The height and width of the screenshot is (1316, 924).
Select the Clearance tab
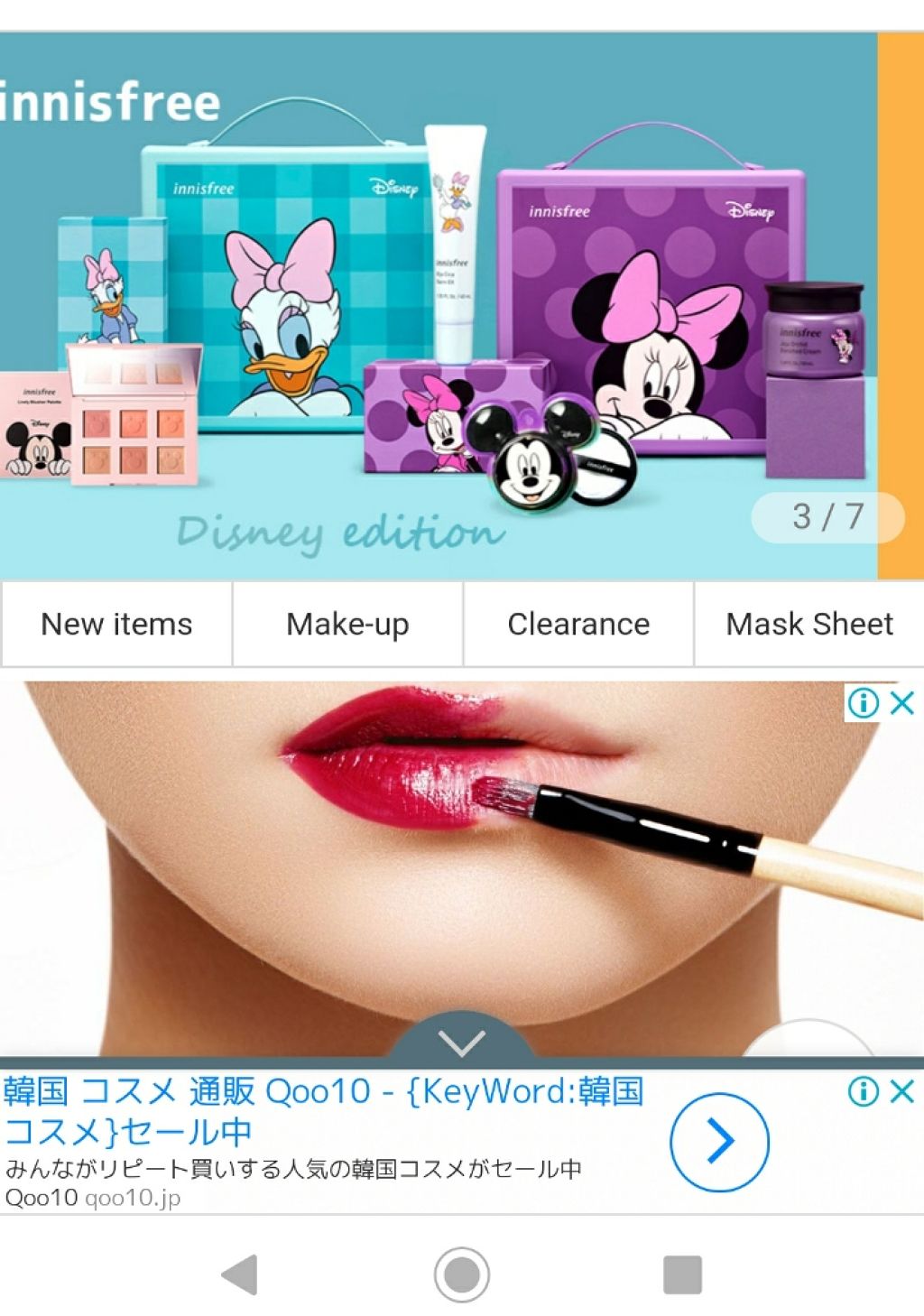(577, 625)
